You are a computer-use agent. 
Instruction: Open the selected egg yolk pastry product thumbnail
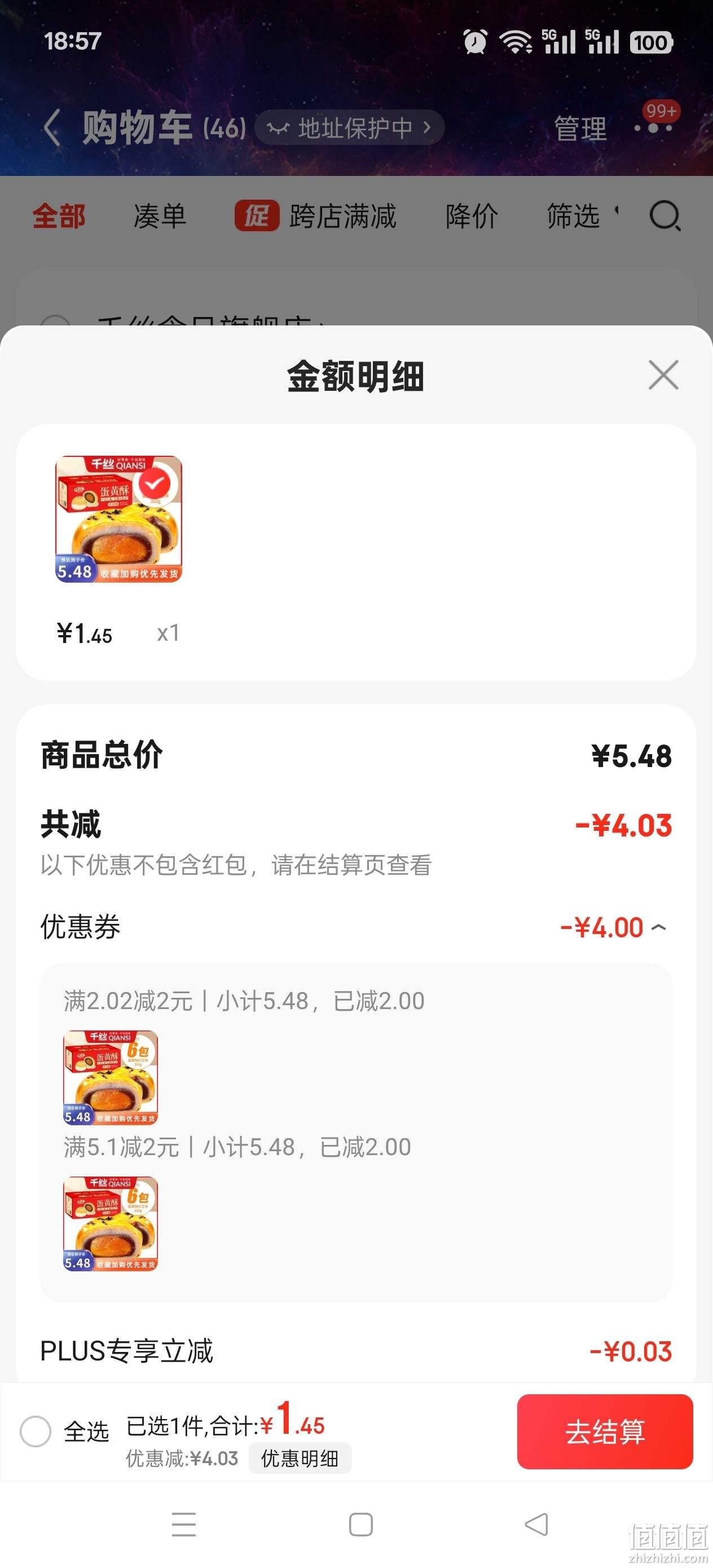click(118, 518)
